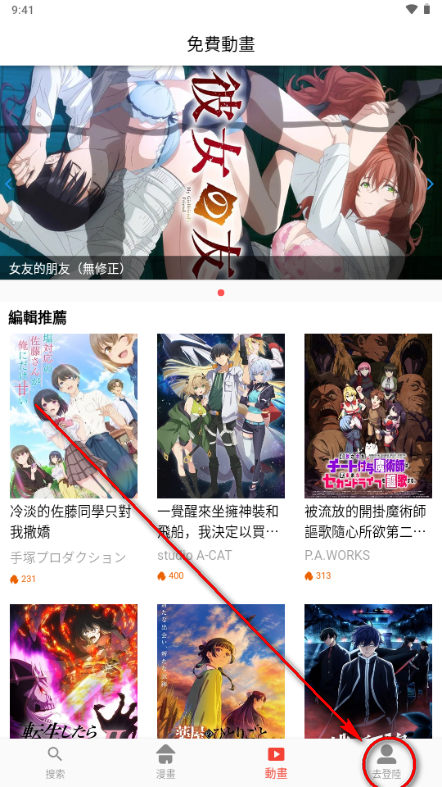Go to next banner with right arrow
The image size is (442, 787).
pyautogui.click(x=430, y=184)
